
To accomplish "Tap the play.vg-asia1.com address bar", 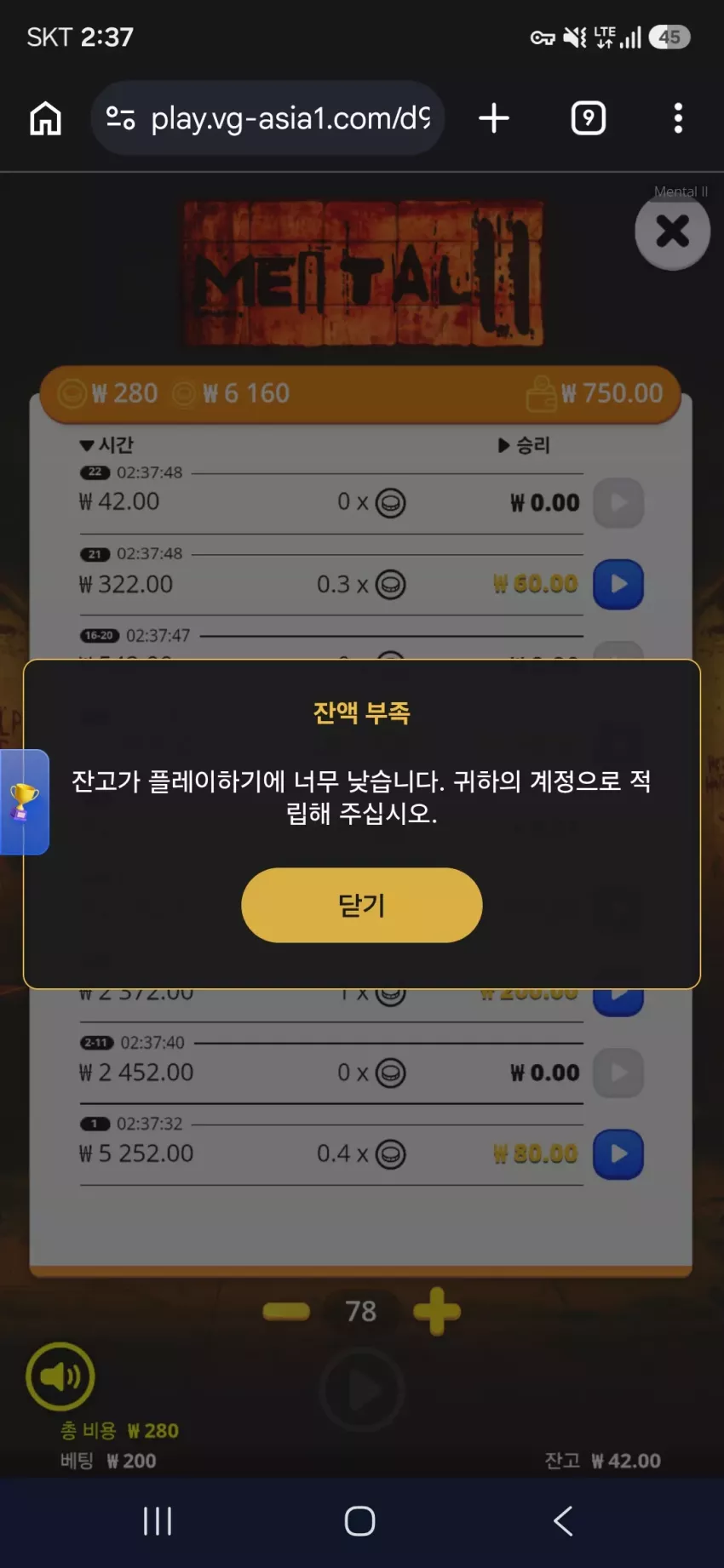I will (x=267, y=118).
